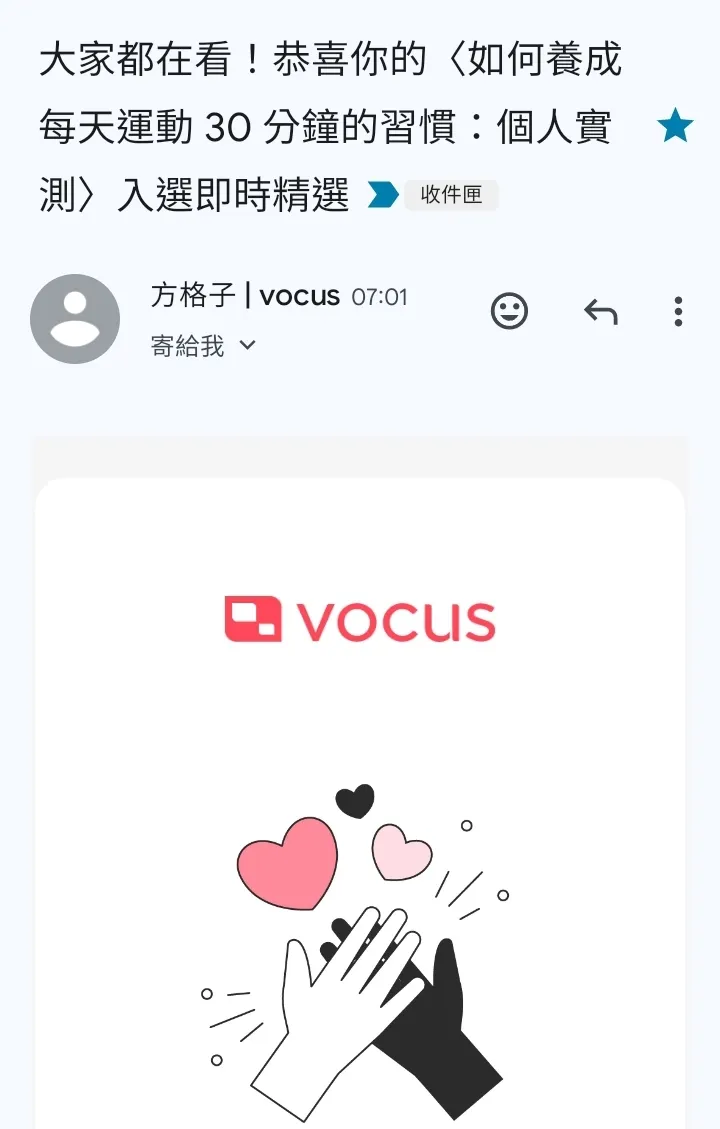Click the sender's avatar circle

click(x=76, y=318)
